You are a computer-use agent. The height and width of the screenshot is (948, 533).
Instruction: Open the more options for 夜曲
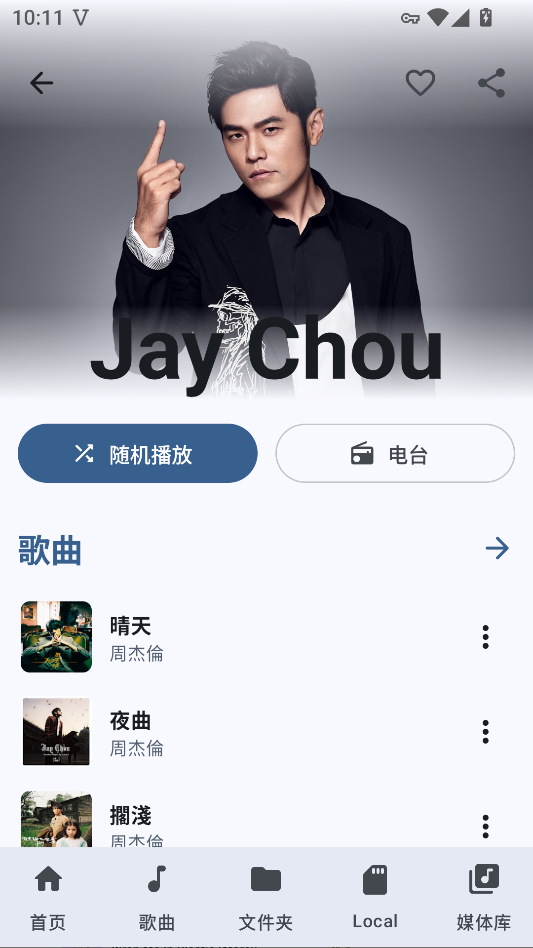point(485,732)
